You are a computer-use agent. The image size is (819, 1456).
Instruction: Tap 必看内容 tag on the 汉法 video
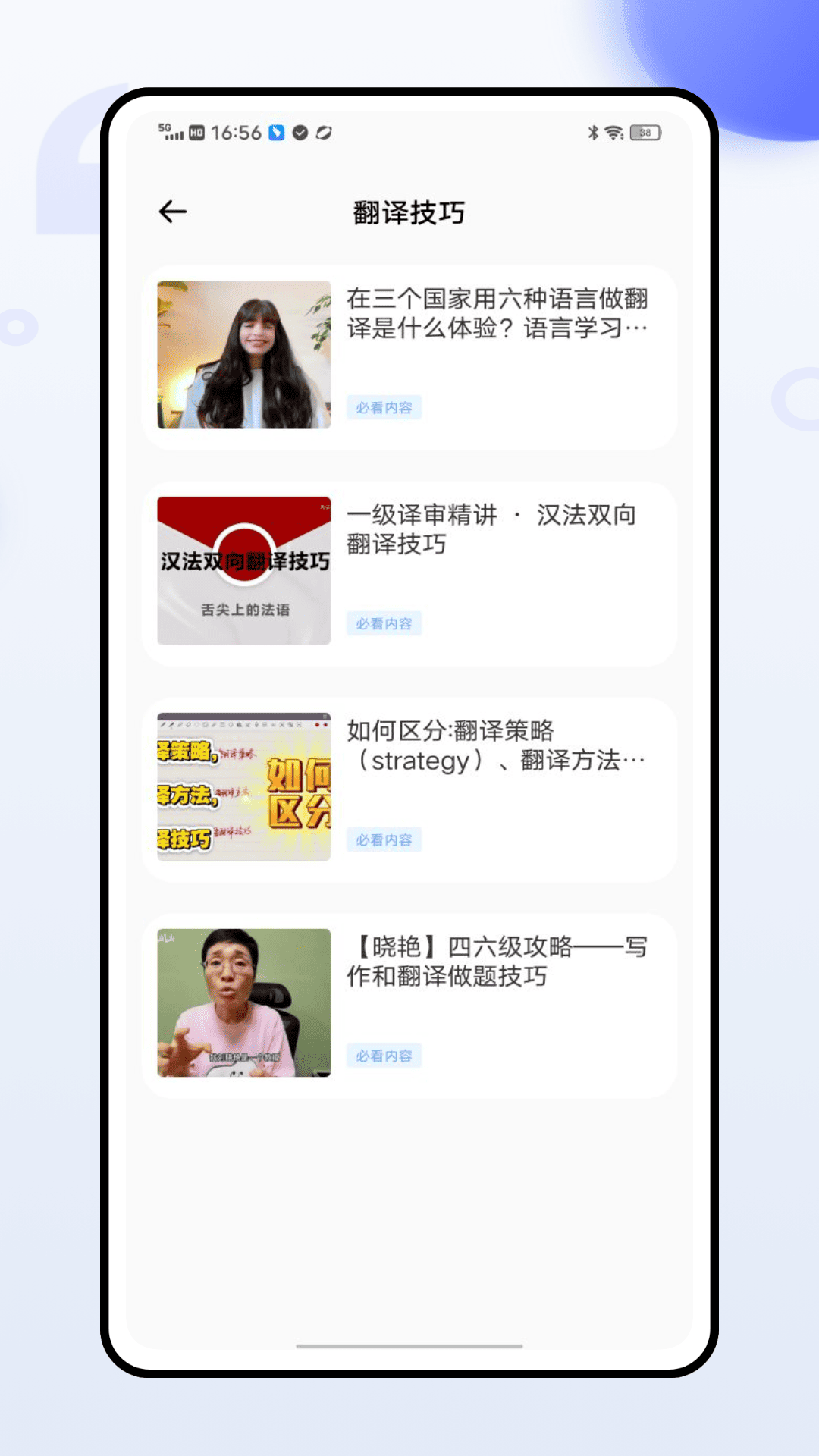click(x=384, y=623)
